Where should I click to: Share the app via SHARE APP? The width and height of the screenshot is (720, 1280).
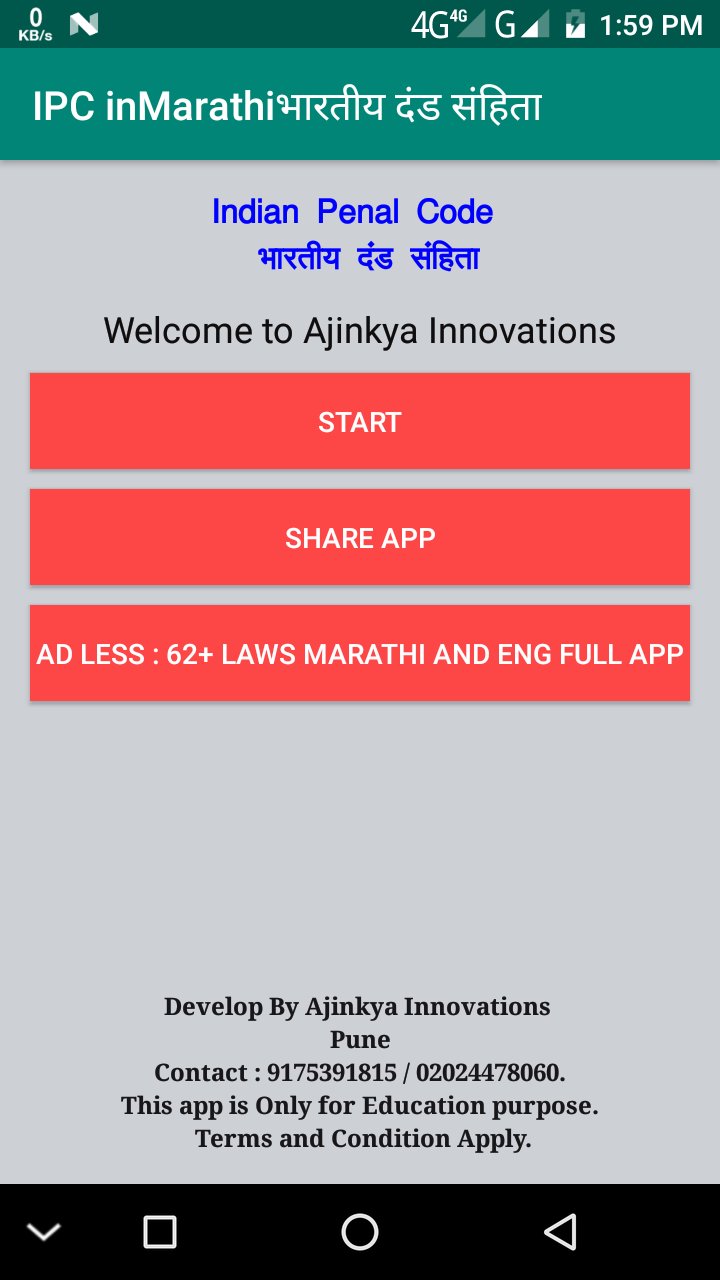(360, 537)
